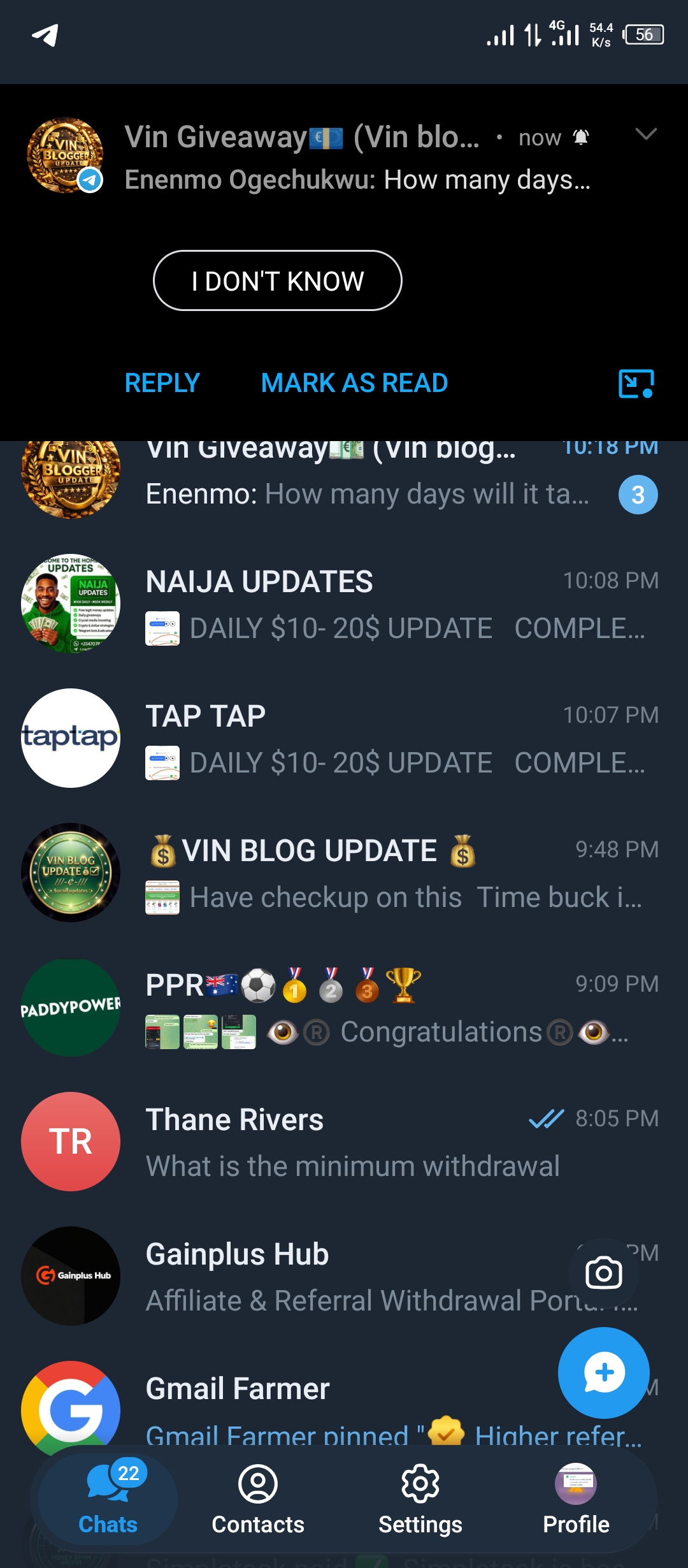The height and width of the screenshot is (1568, 688).
Task: Open notification in floating window icon
Action: pyautogui.click(x=636, y=384)
